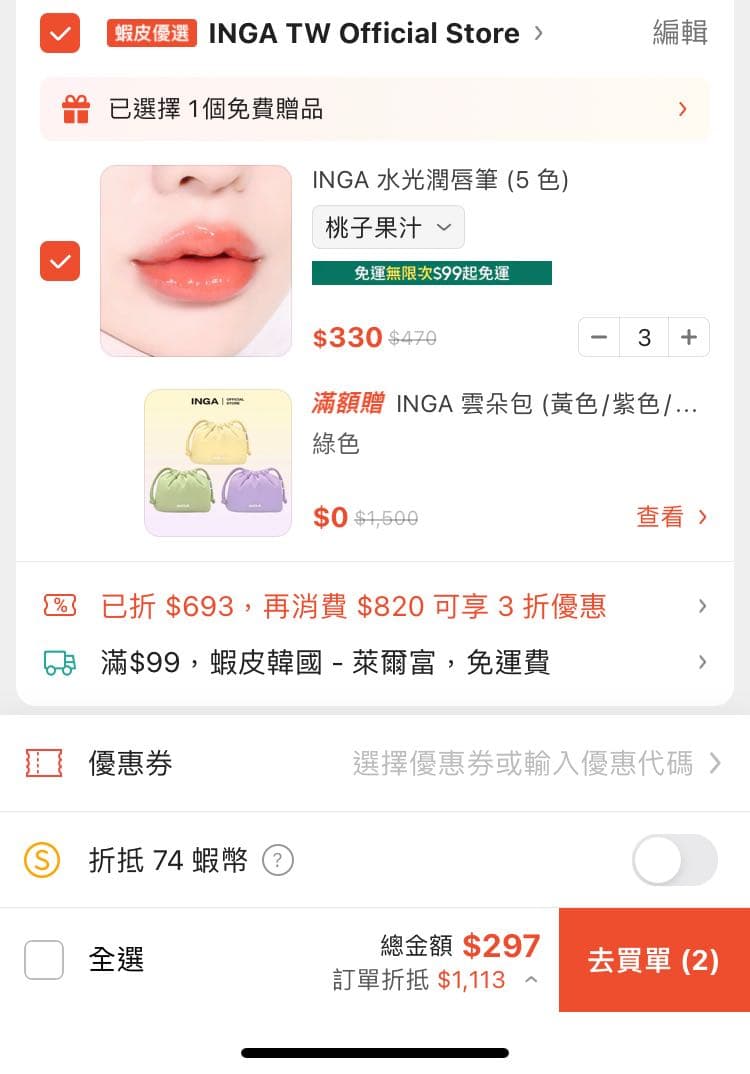
Task: Check the 全選 select-all checkbox
Action: 44,959
